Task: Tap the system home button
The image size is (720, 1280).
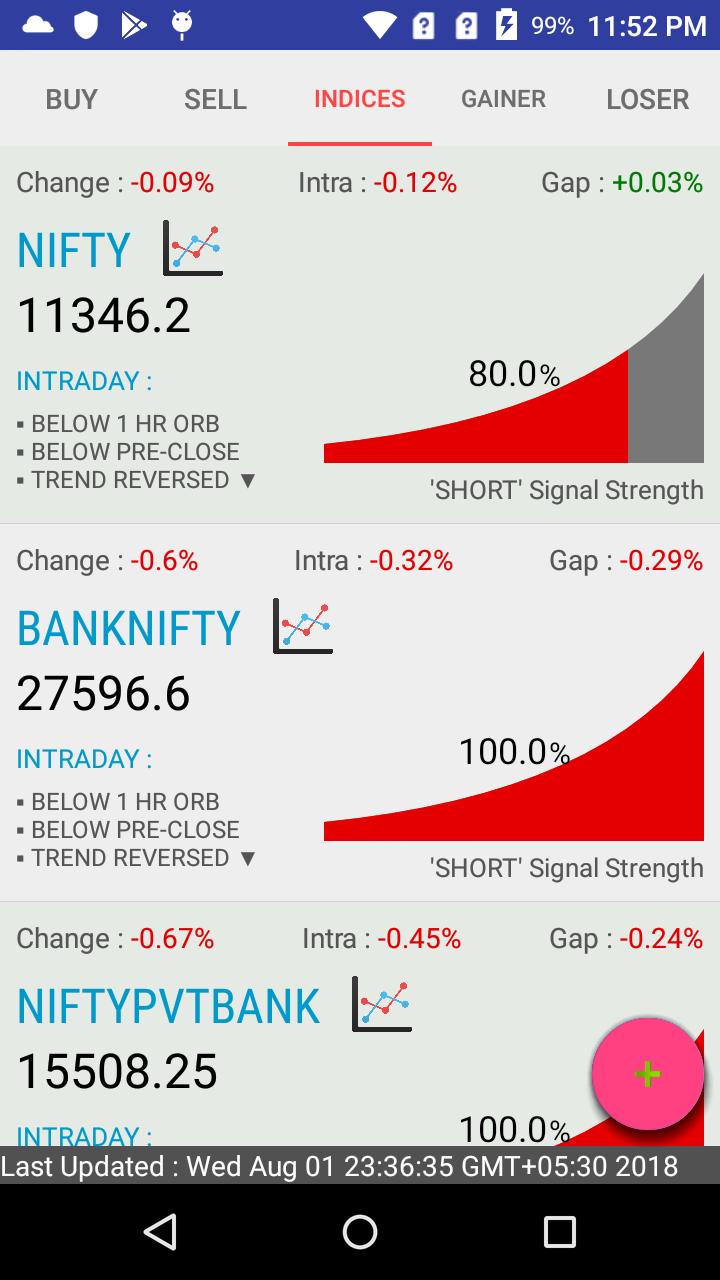Action: [360, 1232]
